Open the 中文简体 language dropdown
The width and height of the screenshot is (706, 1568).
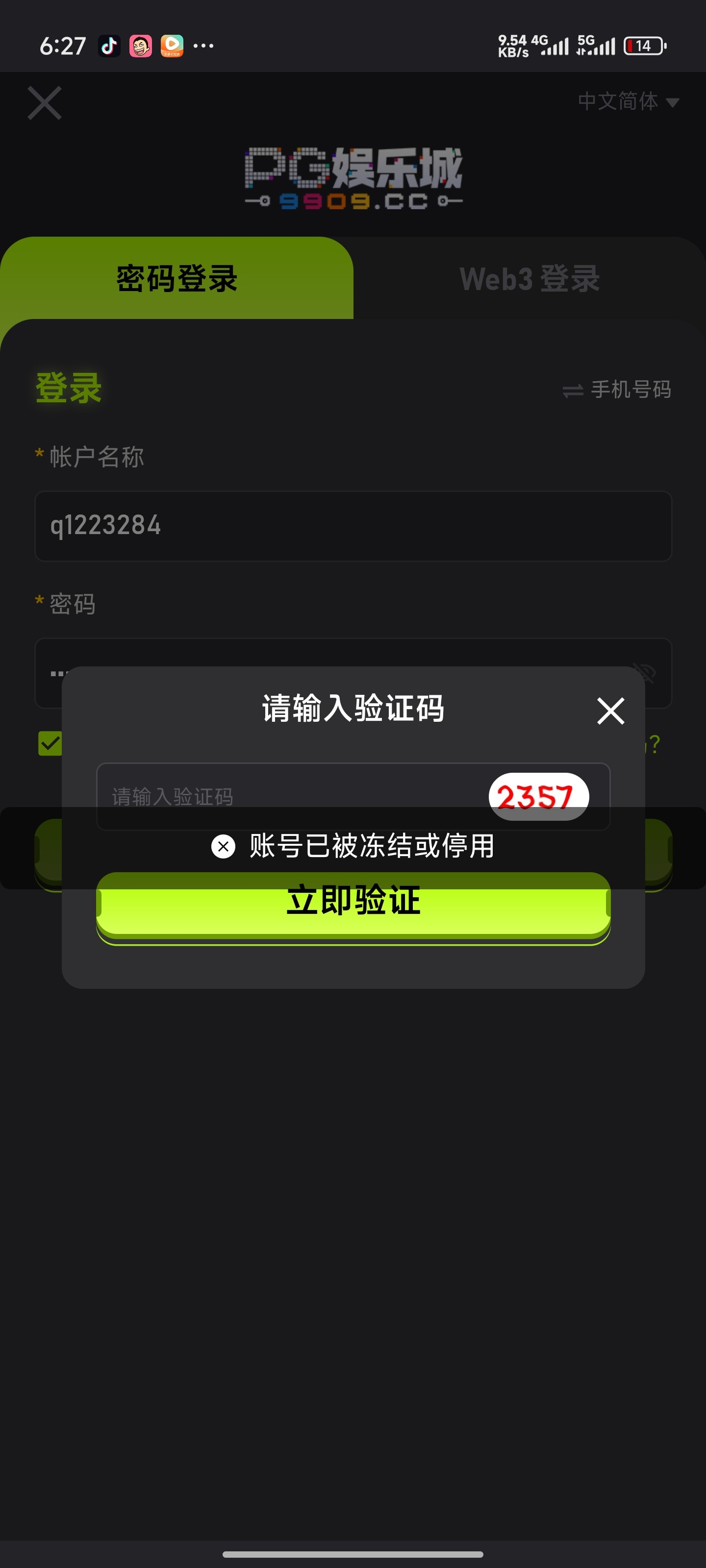coord(628,101)
